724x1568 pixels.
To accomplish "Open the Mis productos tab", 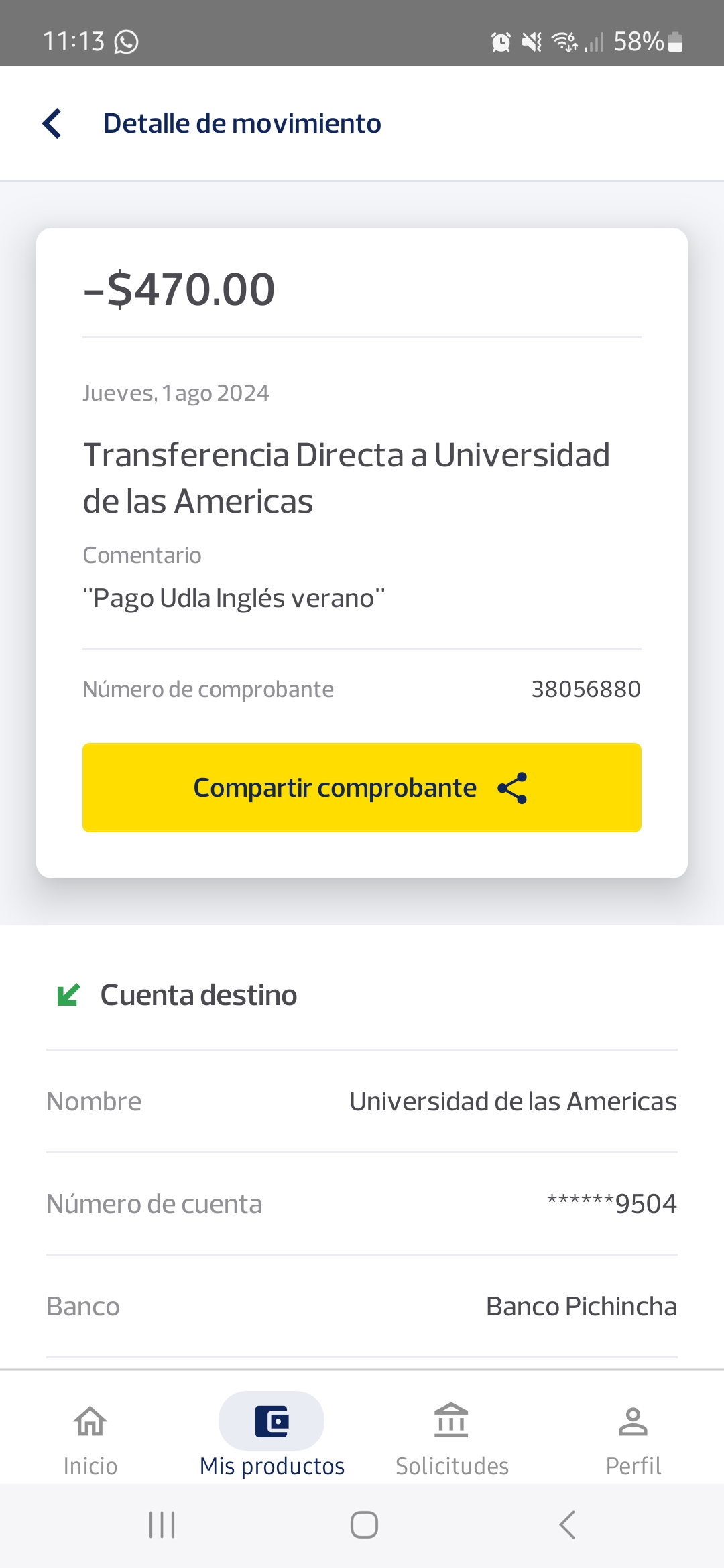I will 271,1434.
